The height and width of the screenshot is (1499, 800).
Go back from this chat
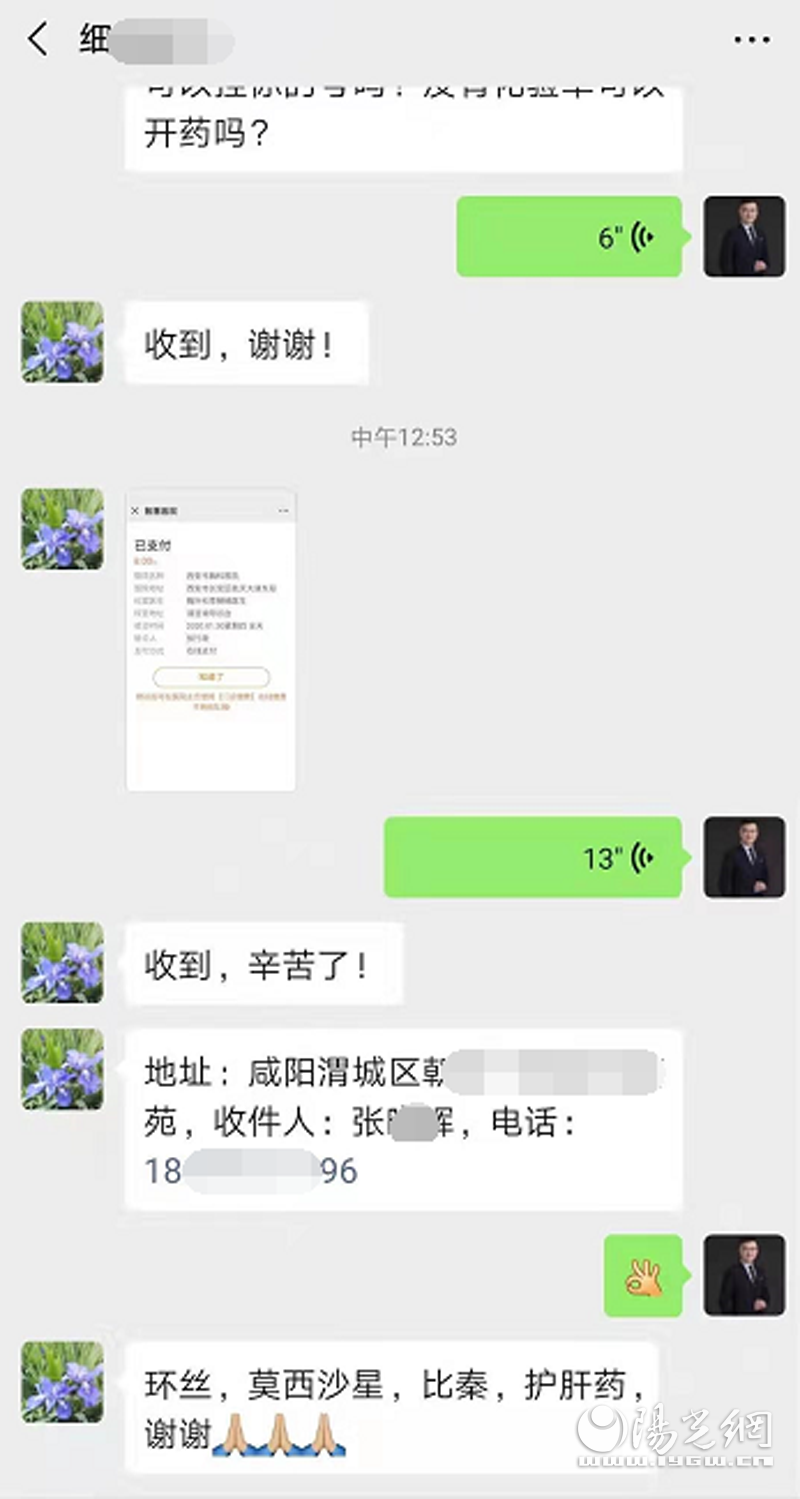point(38,41)
